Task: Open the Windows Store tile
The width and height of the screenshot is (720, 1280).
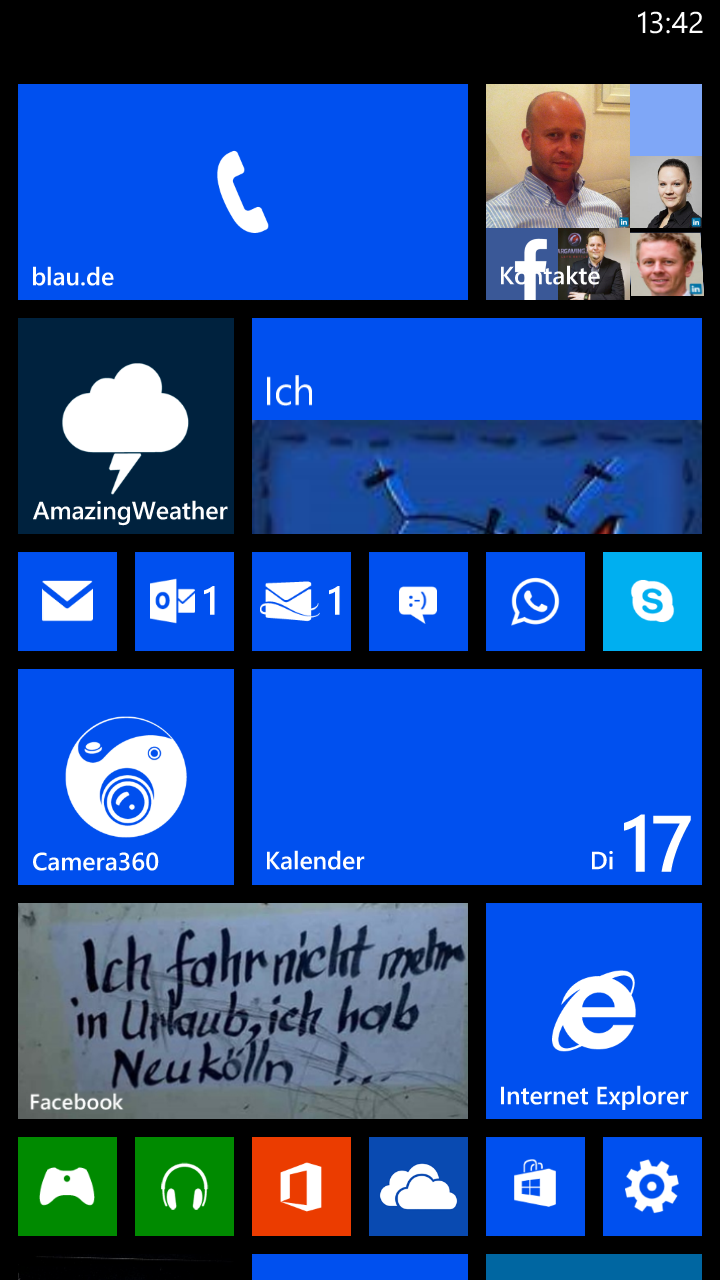Action: 535,1186
